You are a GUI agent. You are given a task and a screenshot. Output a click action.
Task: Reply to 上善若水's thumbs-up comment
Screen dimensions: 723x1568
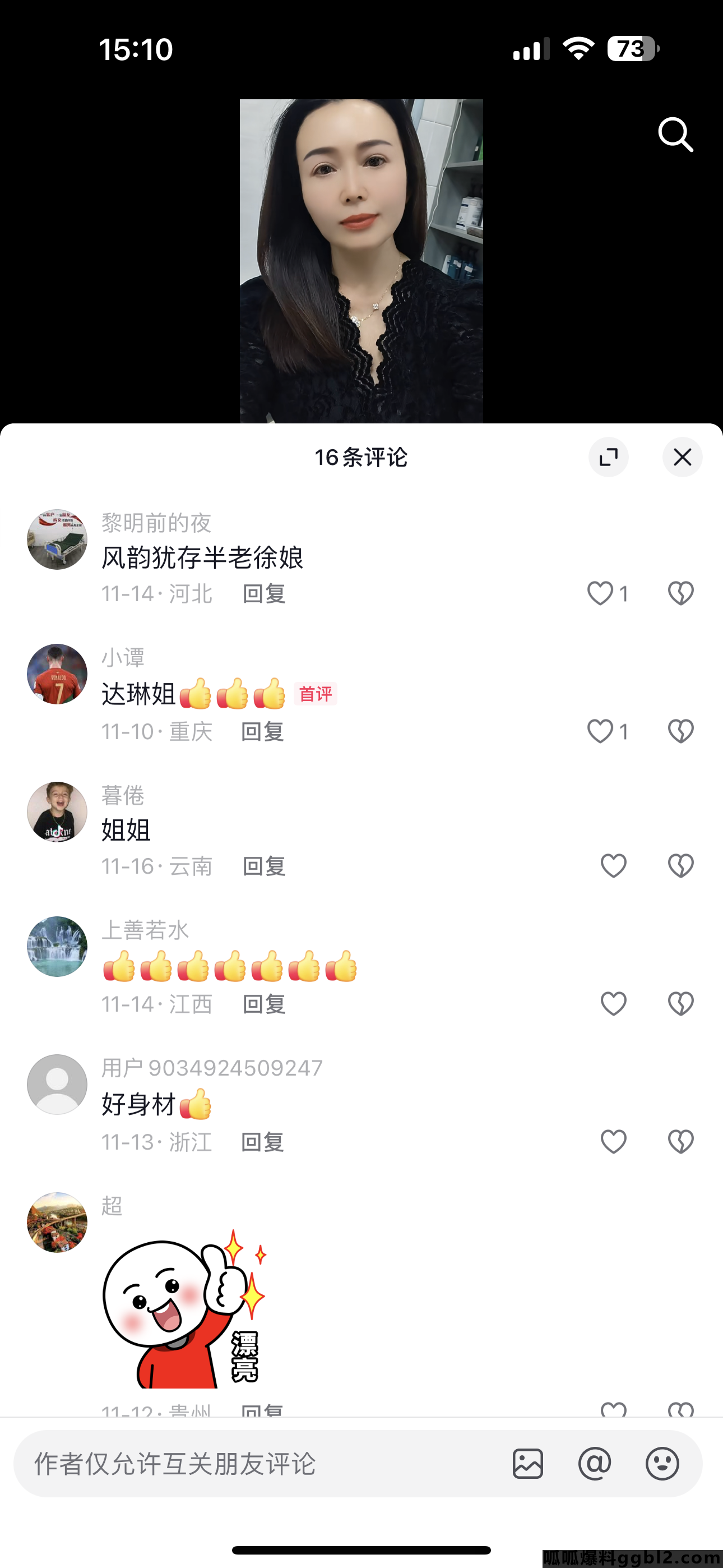pyautogui.click(x=264, y=1004)
